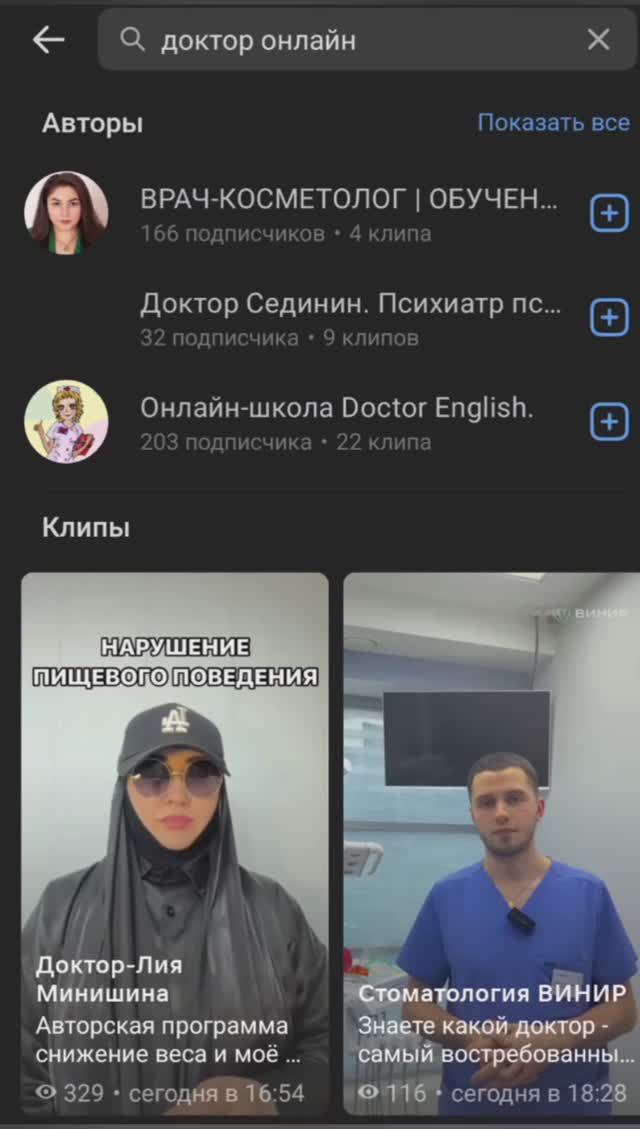Screen dimensions: 640x1129
Task: Follow Доктор Сединин with the plus icon
Action: [609, 317]
